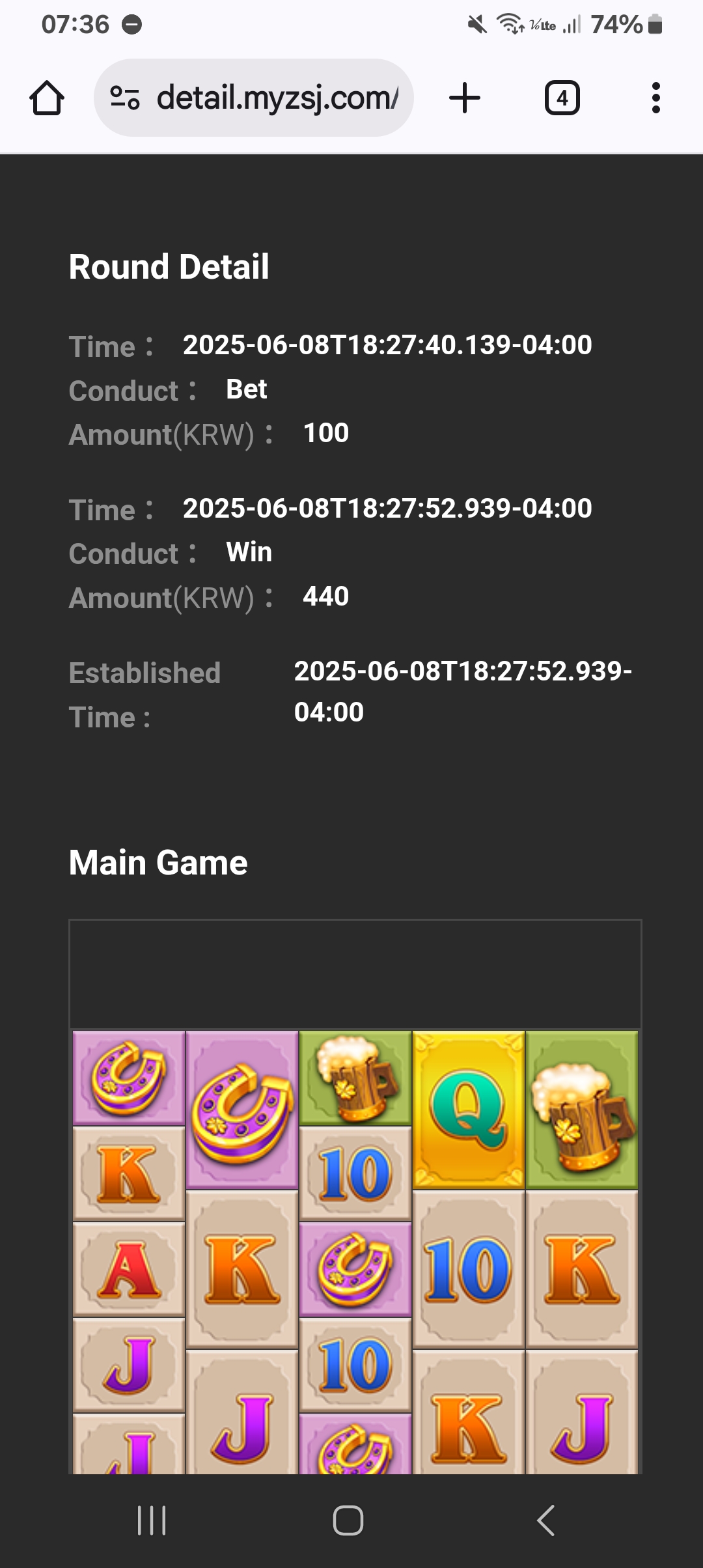Go back using system navigation
Viewport: 703px width, 1568px height.
(545, 1520)
